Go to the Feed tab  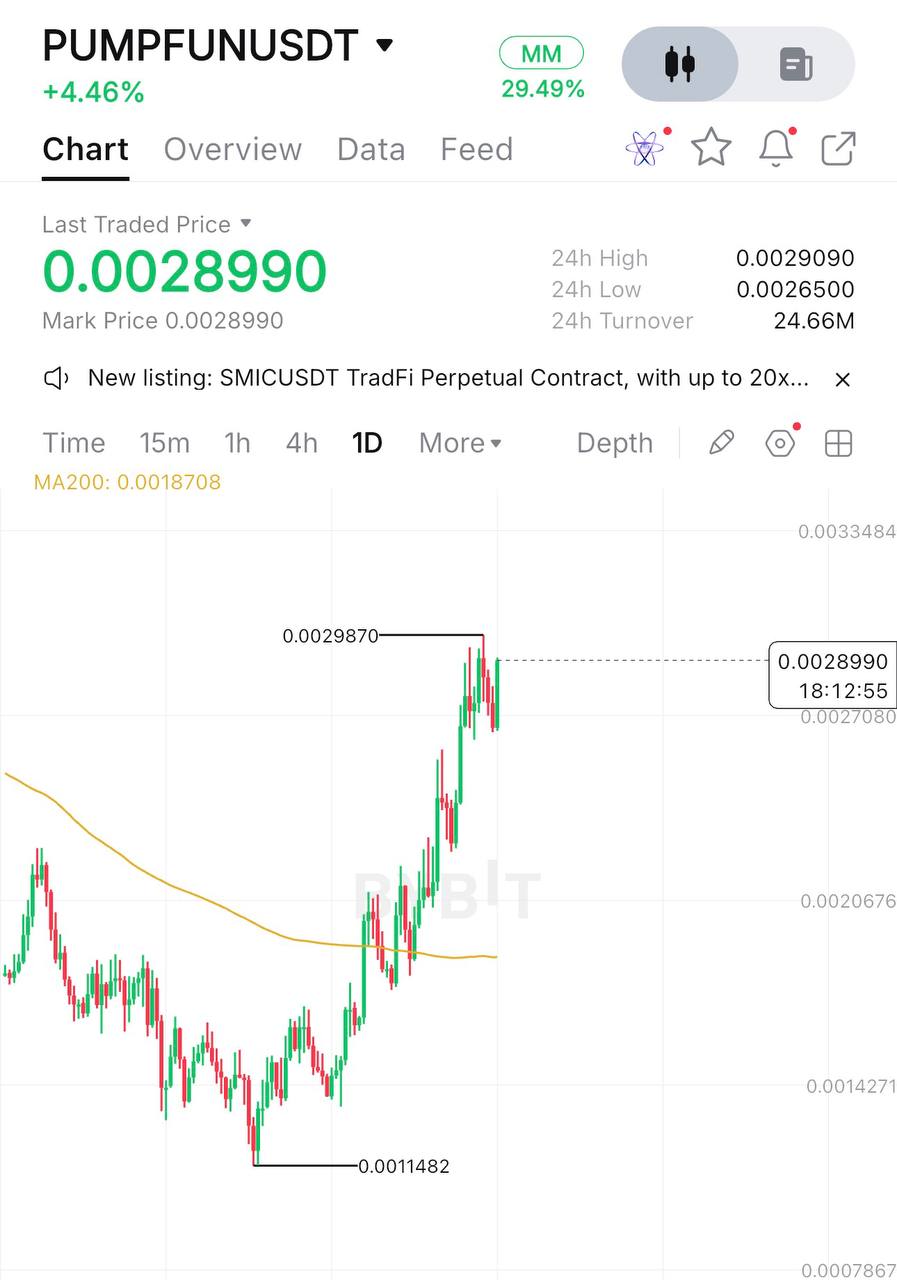pyautogui.click(x=476, y=149)
